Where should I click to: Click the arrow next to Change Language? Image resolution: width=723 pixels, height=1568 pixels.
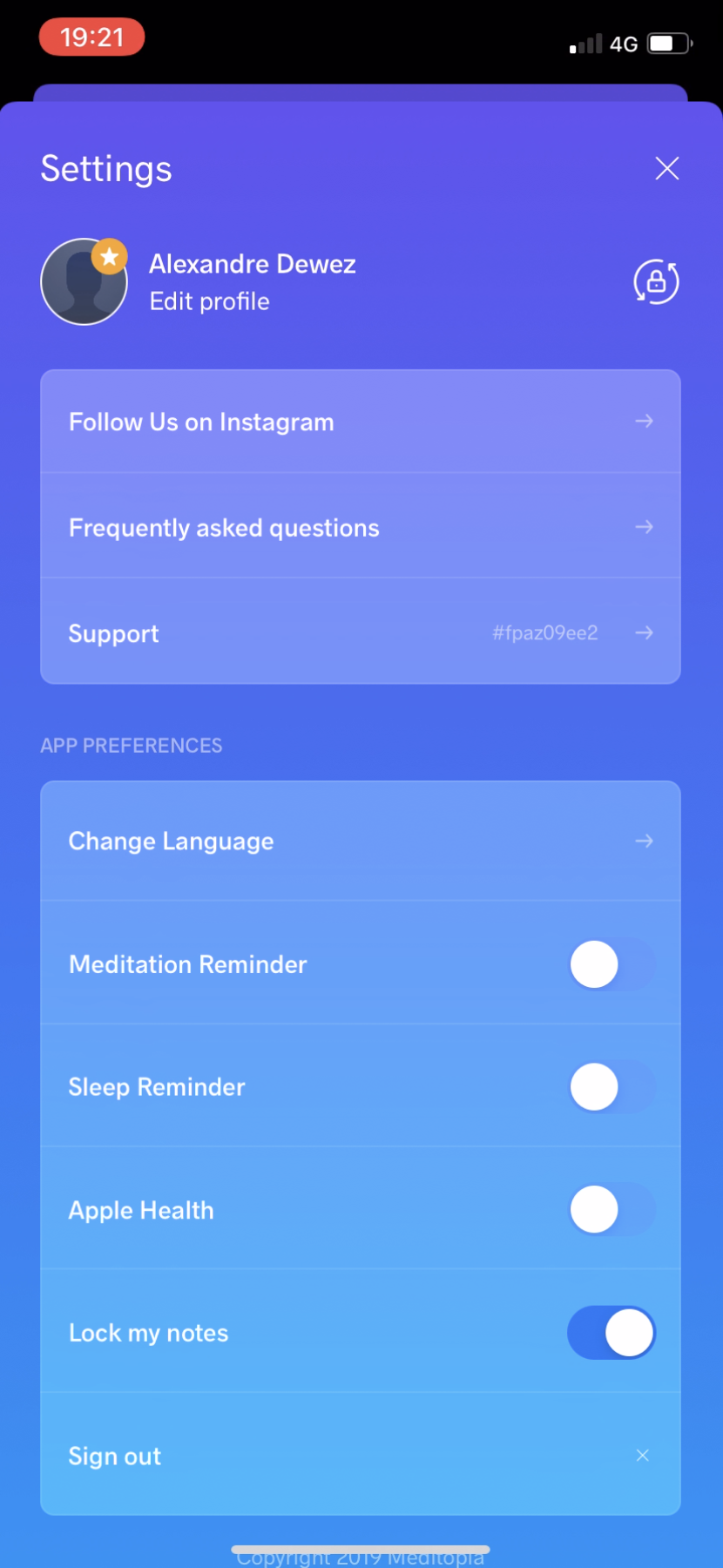pos(644,841)
